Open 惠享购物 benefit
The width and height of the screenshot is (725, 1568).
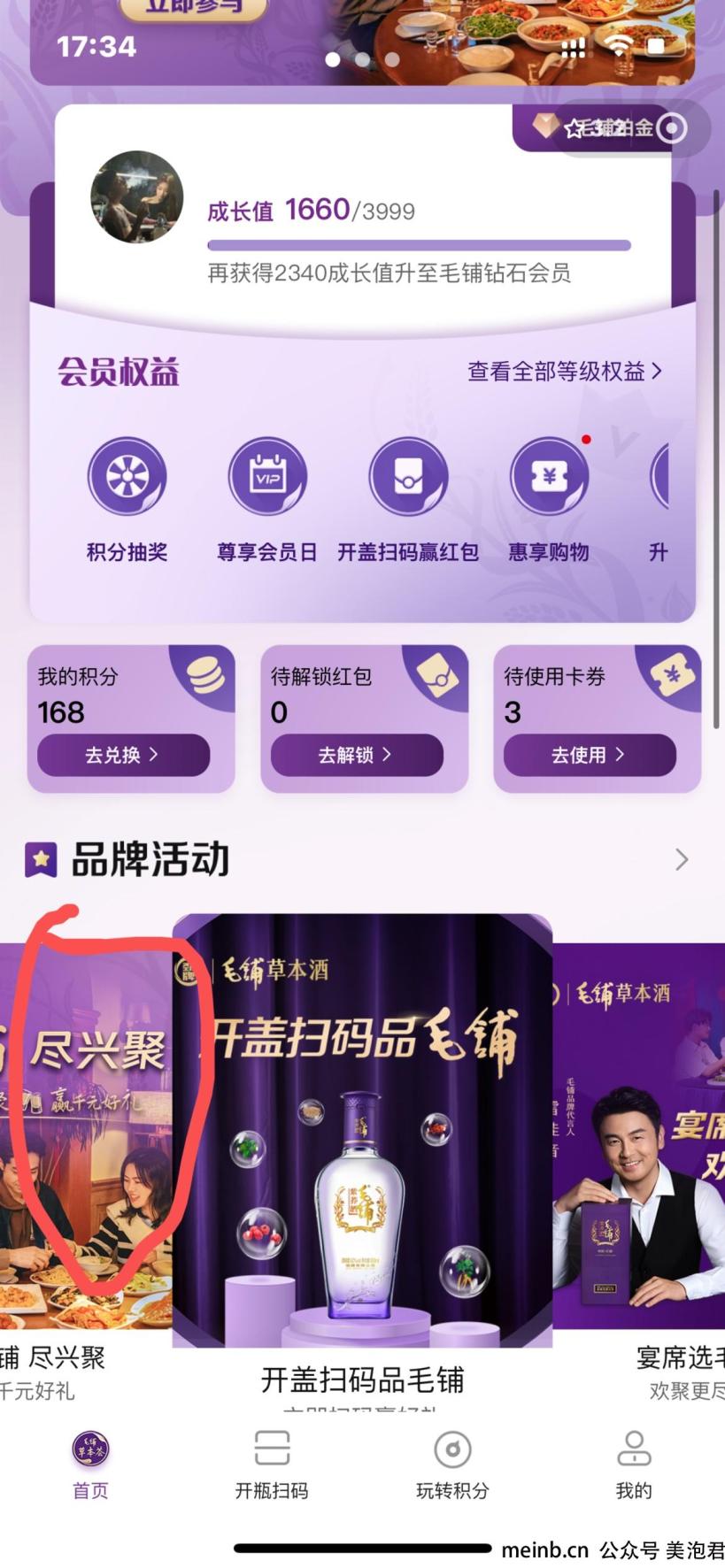(x=549, y=478)
